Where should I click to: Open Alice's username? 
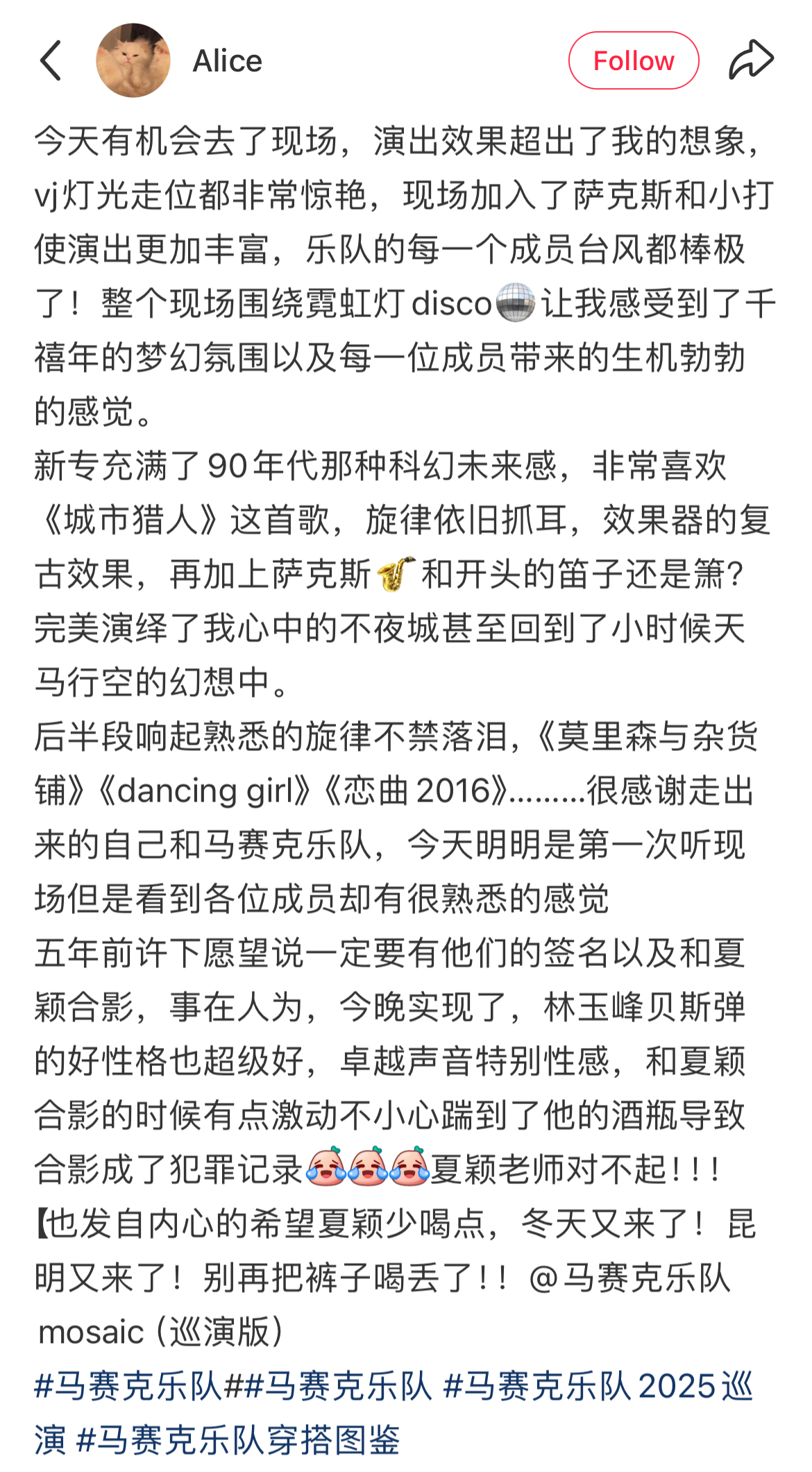[227, 61]
